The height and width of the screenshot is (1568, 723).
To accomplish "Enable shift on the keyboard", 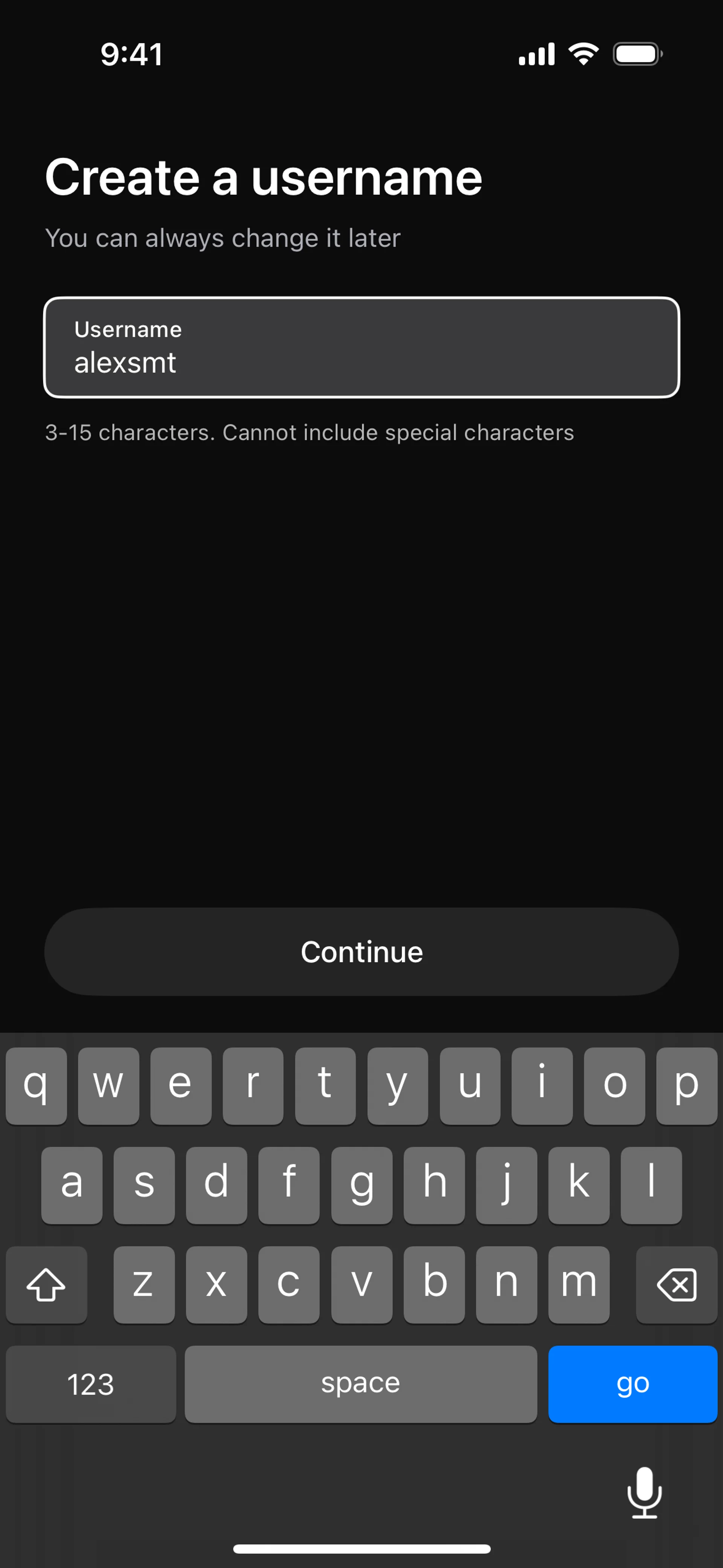I will coord(46,1284).
